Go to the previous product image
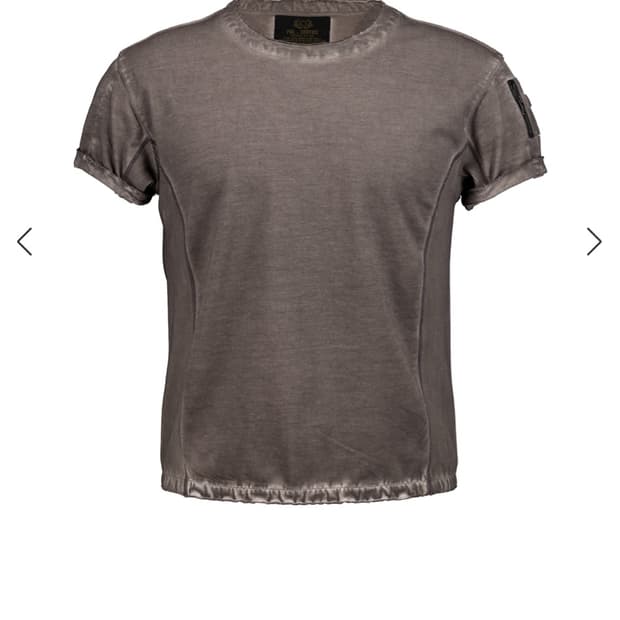Viewport: 620px width, 620px height. click(25, 242)
